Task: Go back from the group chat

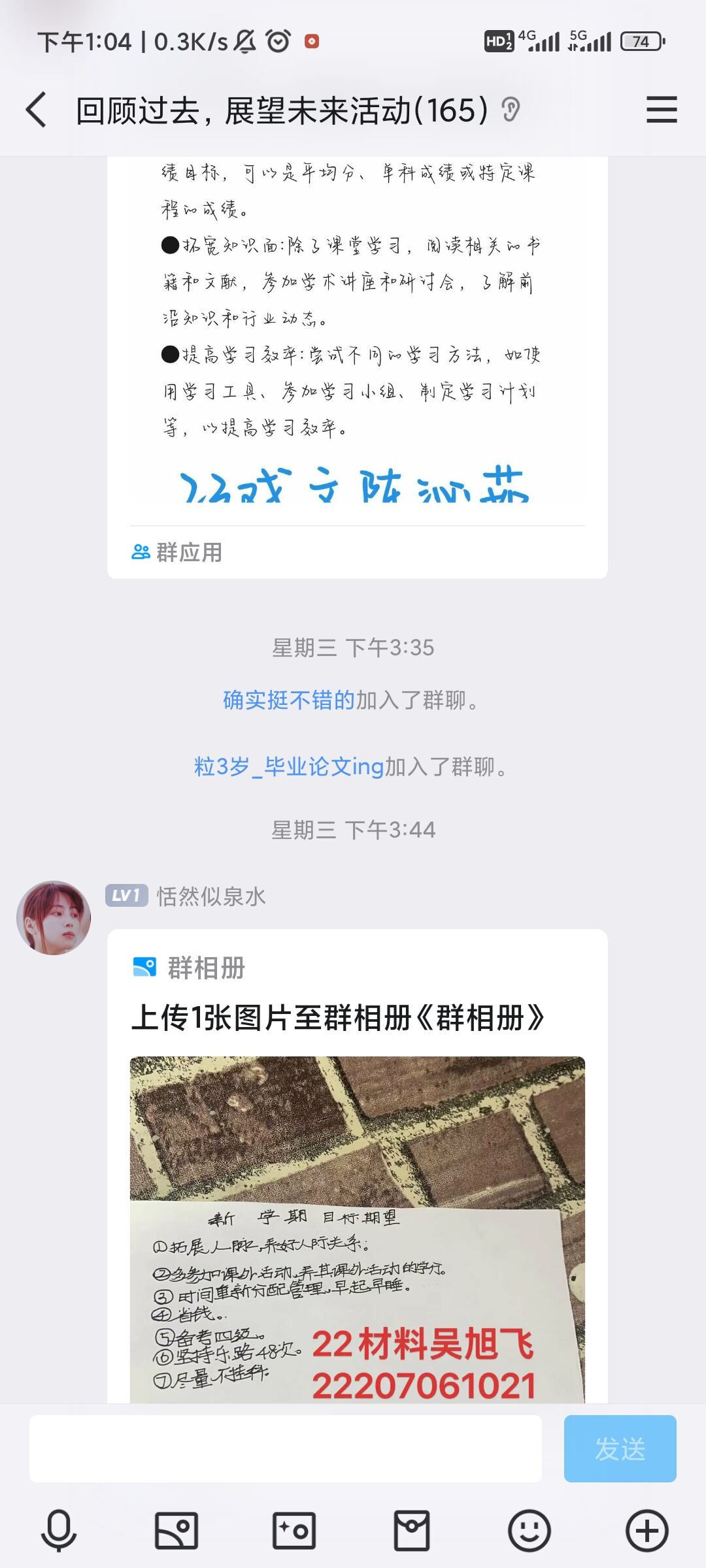Action: (37, 110)
